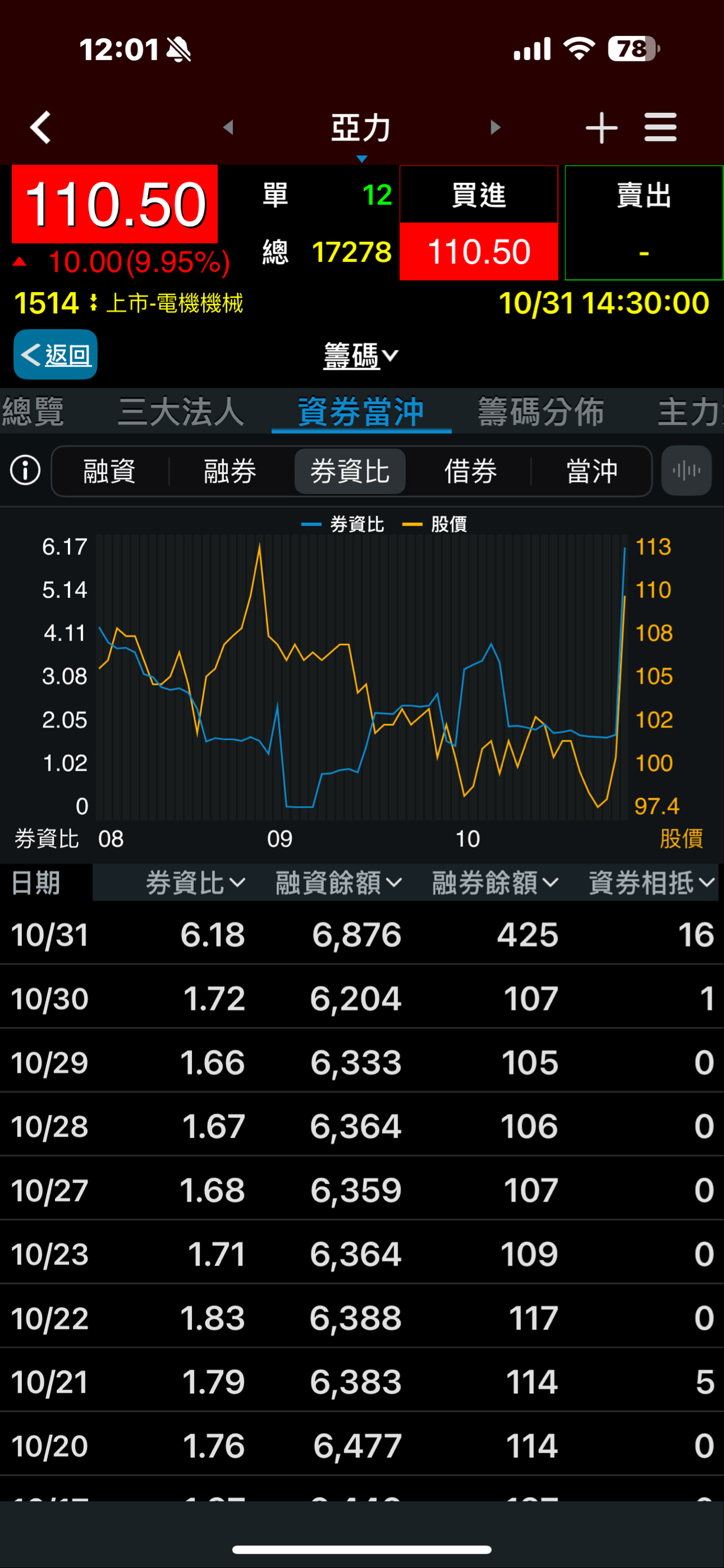Tap the 返回 return button
This screenshot has width=724, height=1568.
point(56,355)
